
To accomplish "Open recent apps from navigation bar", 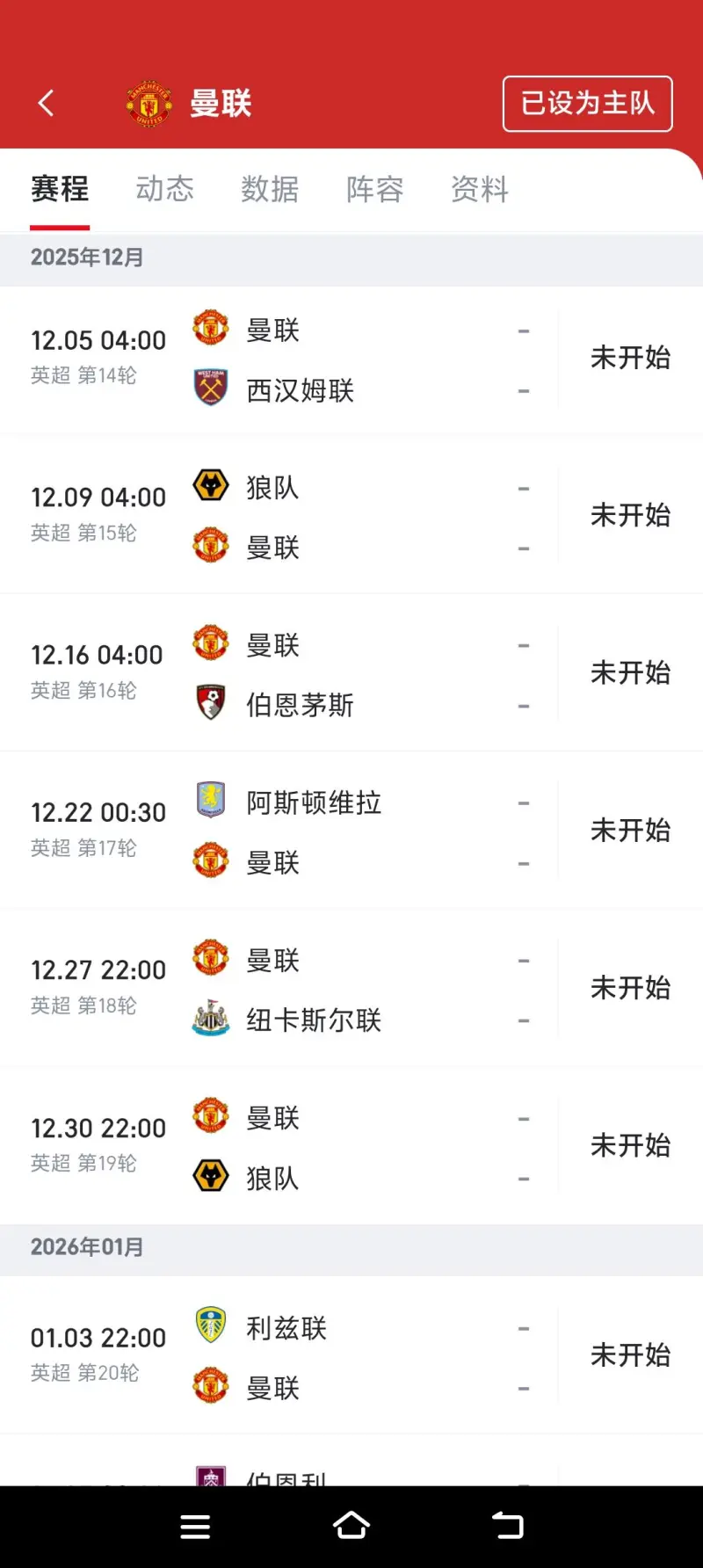I will tap(195, 1527).
